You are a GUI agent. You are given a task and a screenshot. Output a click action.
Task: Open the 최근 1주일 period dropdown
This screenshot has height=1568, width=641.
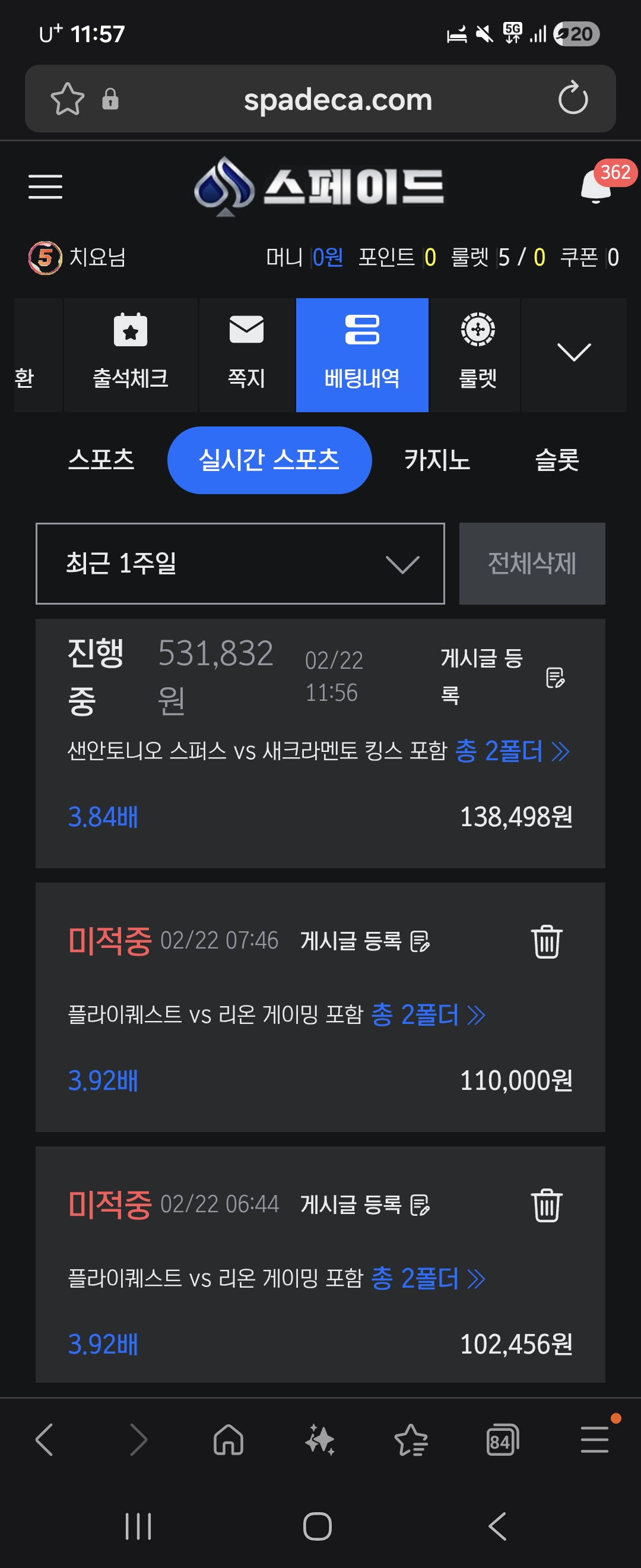[240, 564]
